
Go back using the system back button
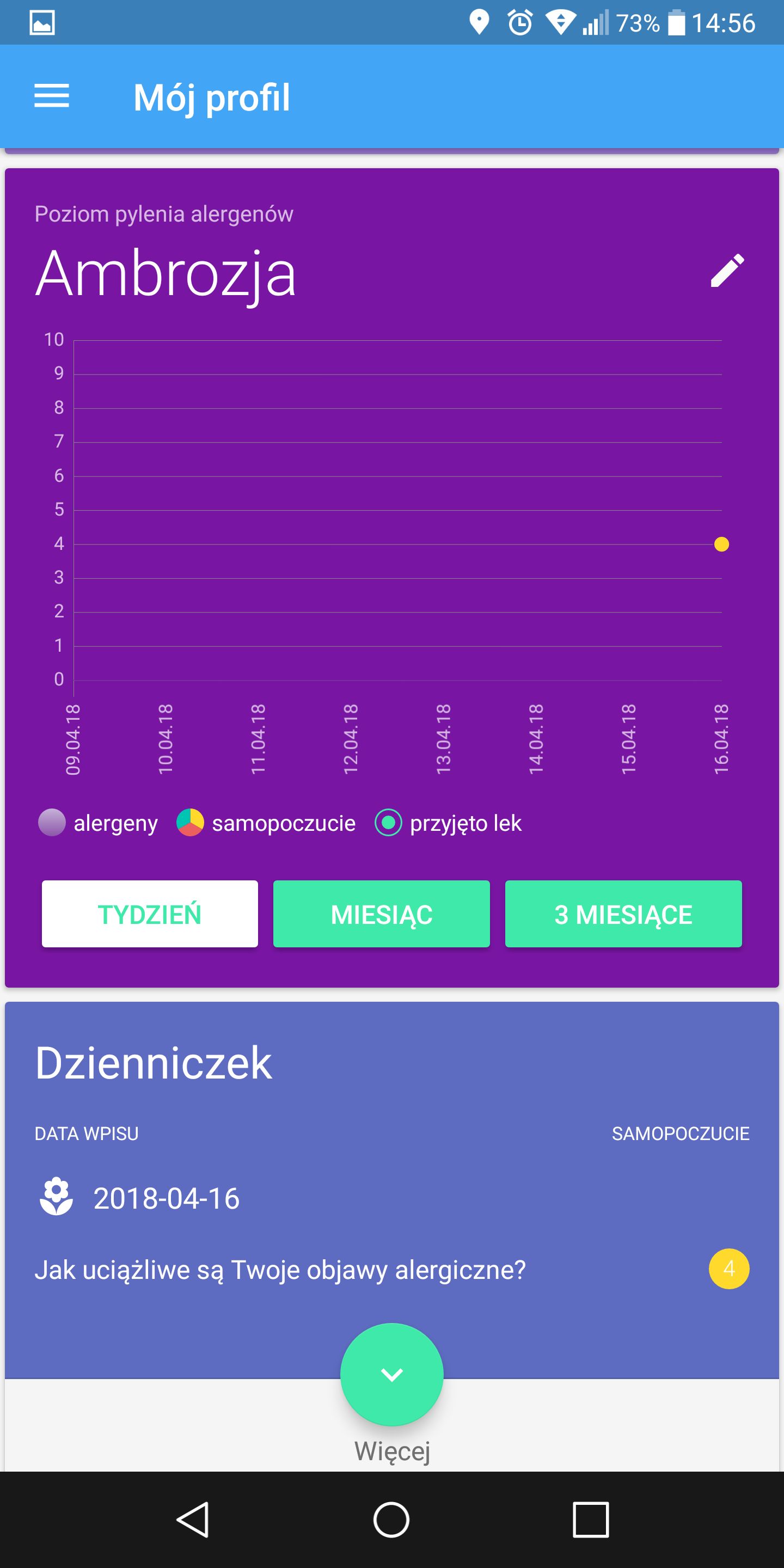click(194, 1520)
